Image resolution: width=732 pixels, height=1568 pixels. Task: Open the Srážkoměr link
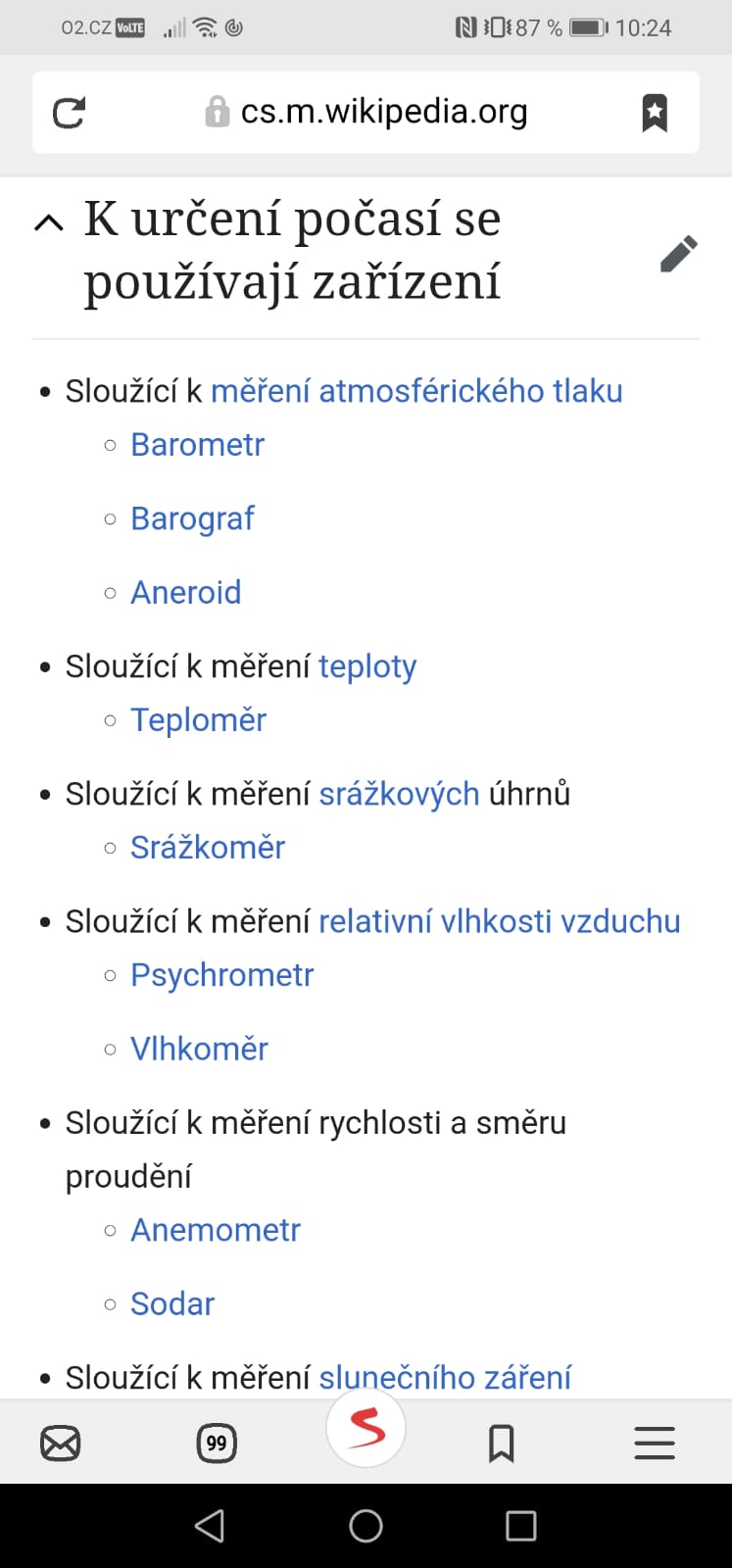click(x=208, y=848)
